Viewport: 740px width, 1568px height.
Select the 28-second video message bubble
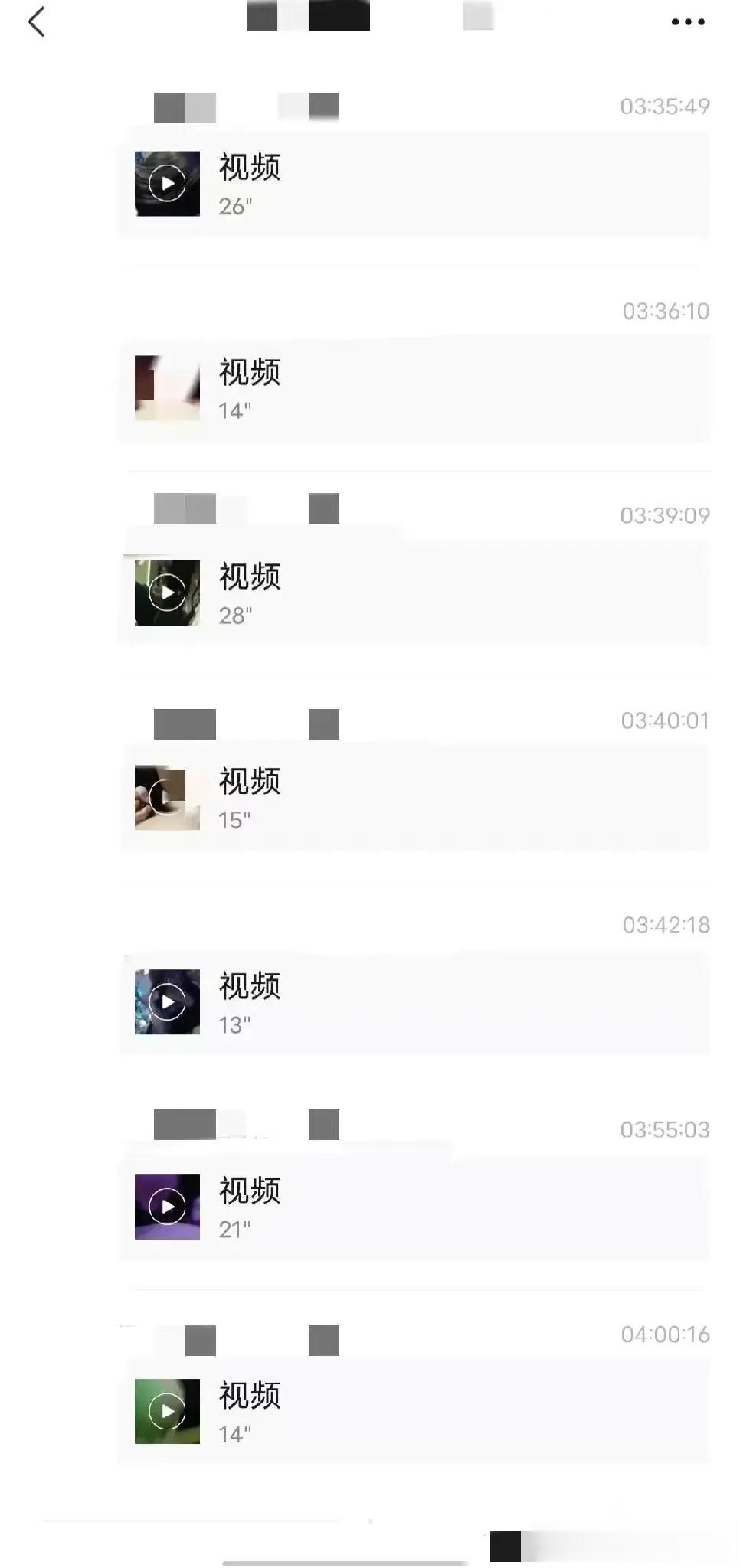414,592
